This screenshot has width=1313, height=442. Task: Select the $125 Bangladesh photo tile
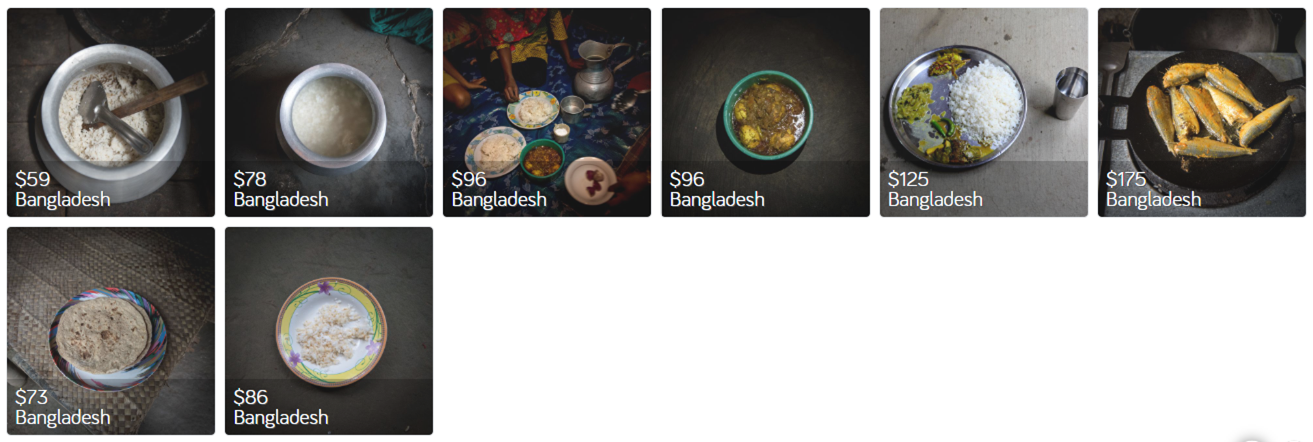point(983,112)
